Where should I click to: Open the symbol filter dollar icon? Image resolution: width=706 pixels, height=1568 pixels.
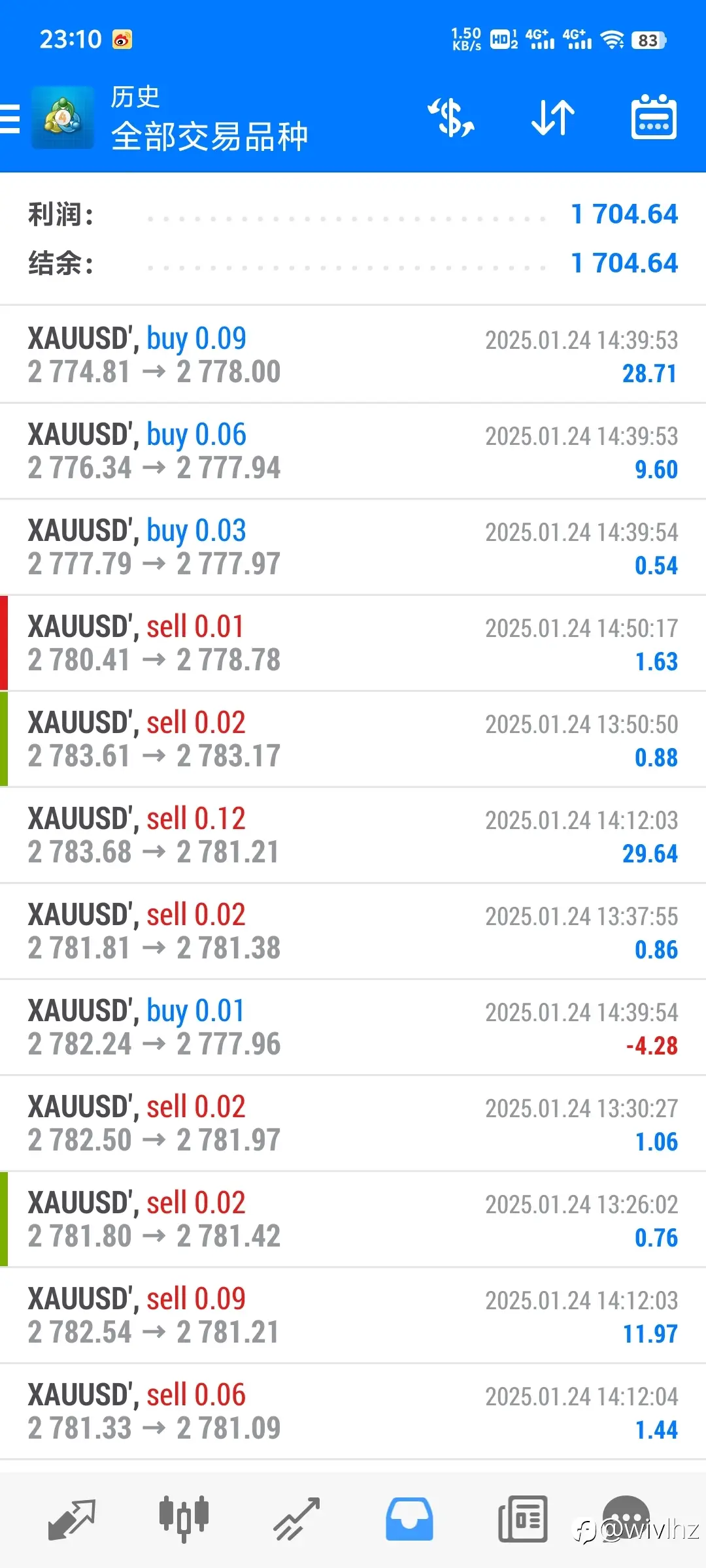point(450,118)
